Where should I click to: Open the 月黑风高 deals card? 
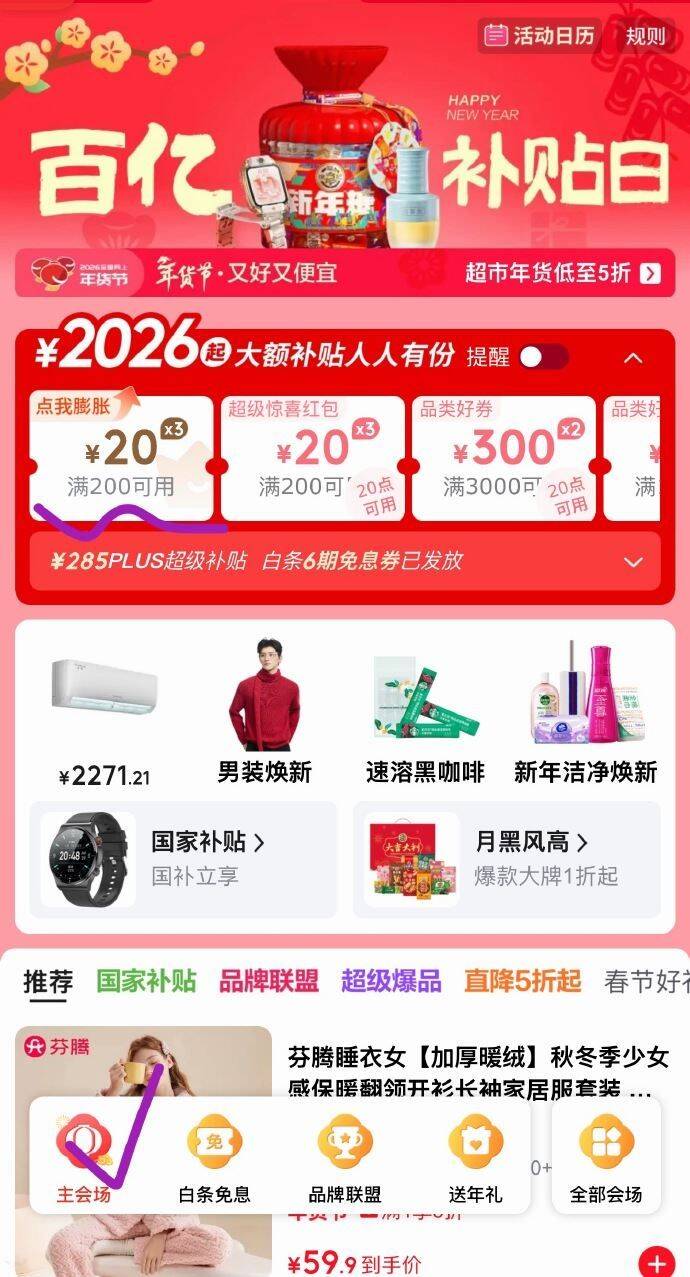[507, 859]
